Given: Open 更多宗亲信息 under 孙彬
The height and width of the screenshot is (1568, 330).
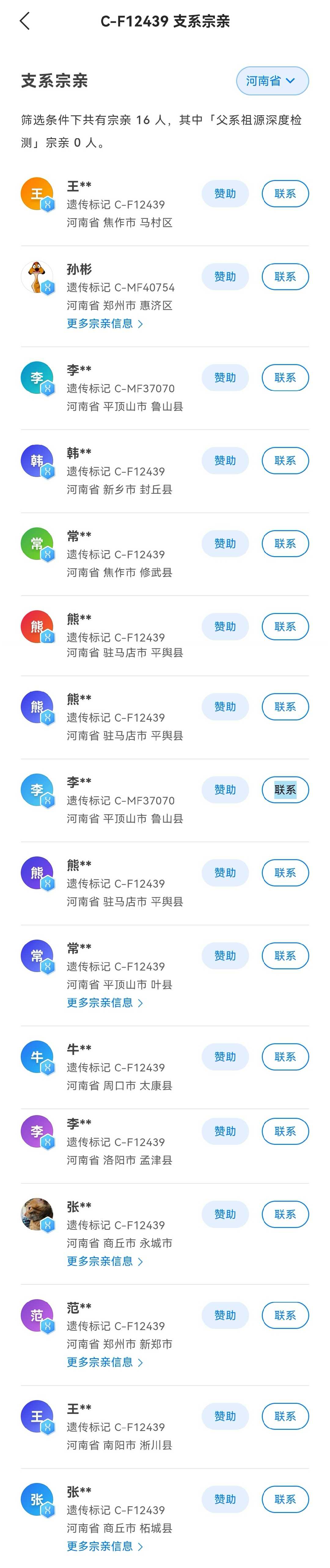Looking at the screenshot, I should pyautogui.click(x=105, y=324).
